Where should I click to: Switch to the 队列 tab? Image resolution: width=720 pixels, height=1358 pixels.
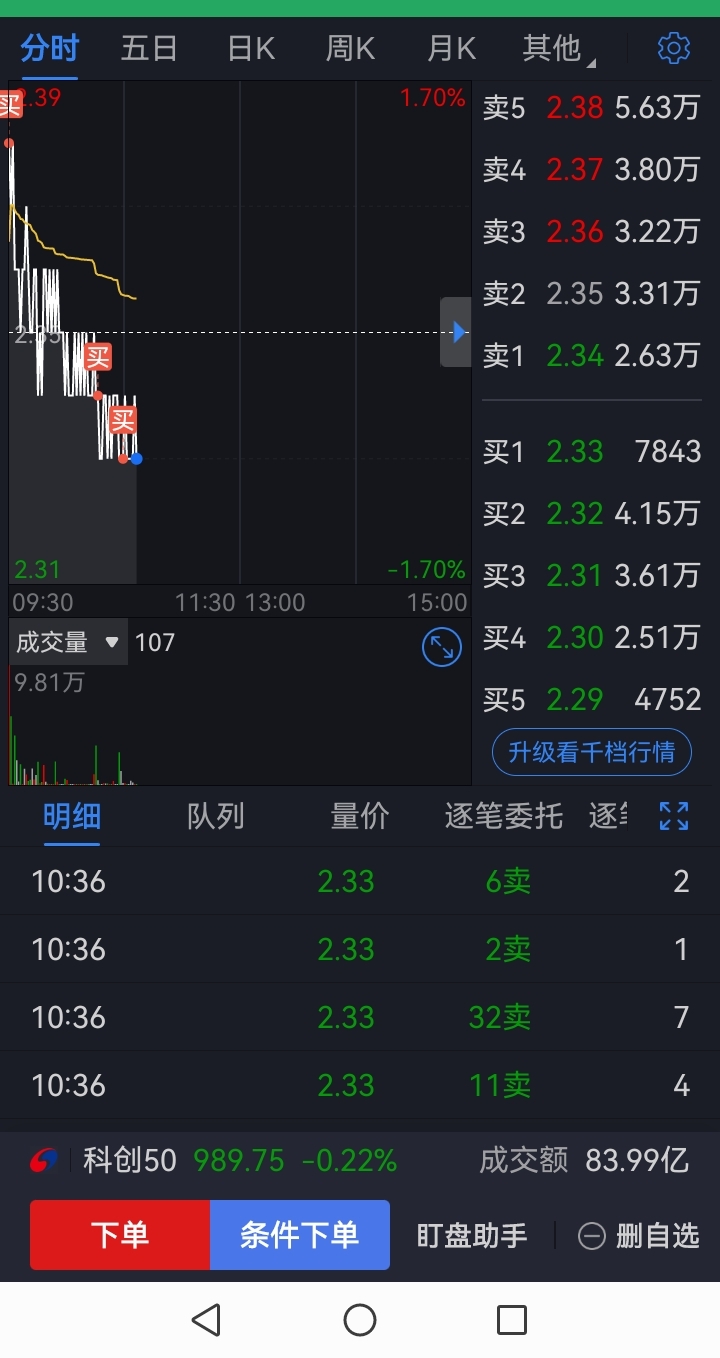(216, 816)
